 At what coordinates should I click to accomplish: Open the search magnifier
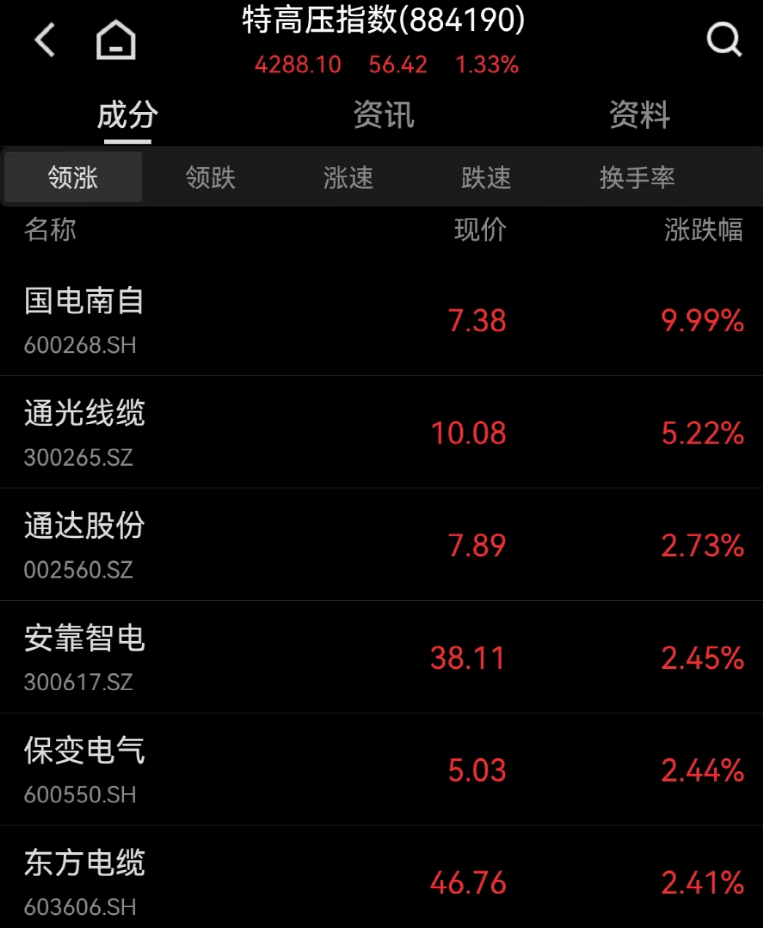[724, 40]
